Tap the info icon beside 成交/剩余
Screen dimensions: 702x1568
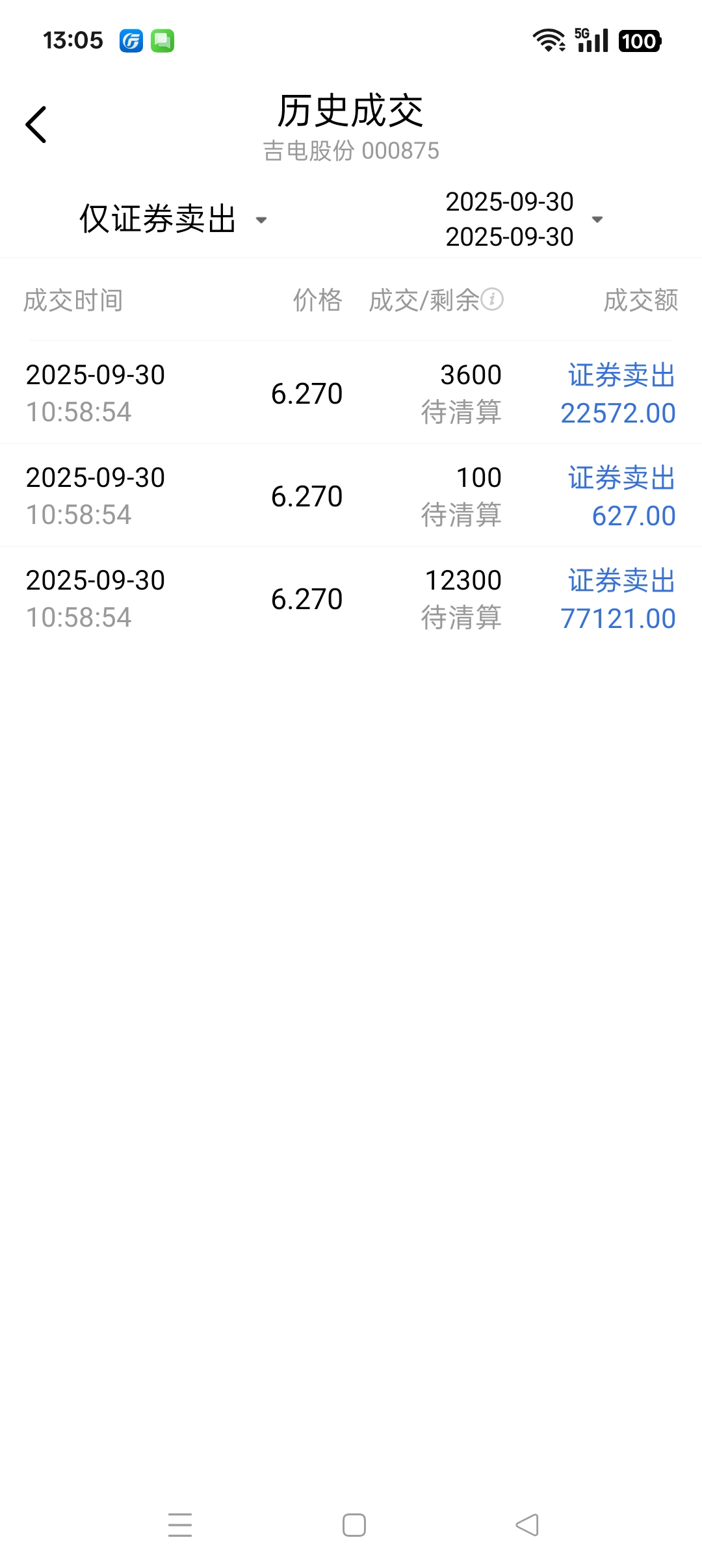point(492,300)
